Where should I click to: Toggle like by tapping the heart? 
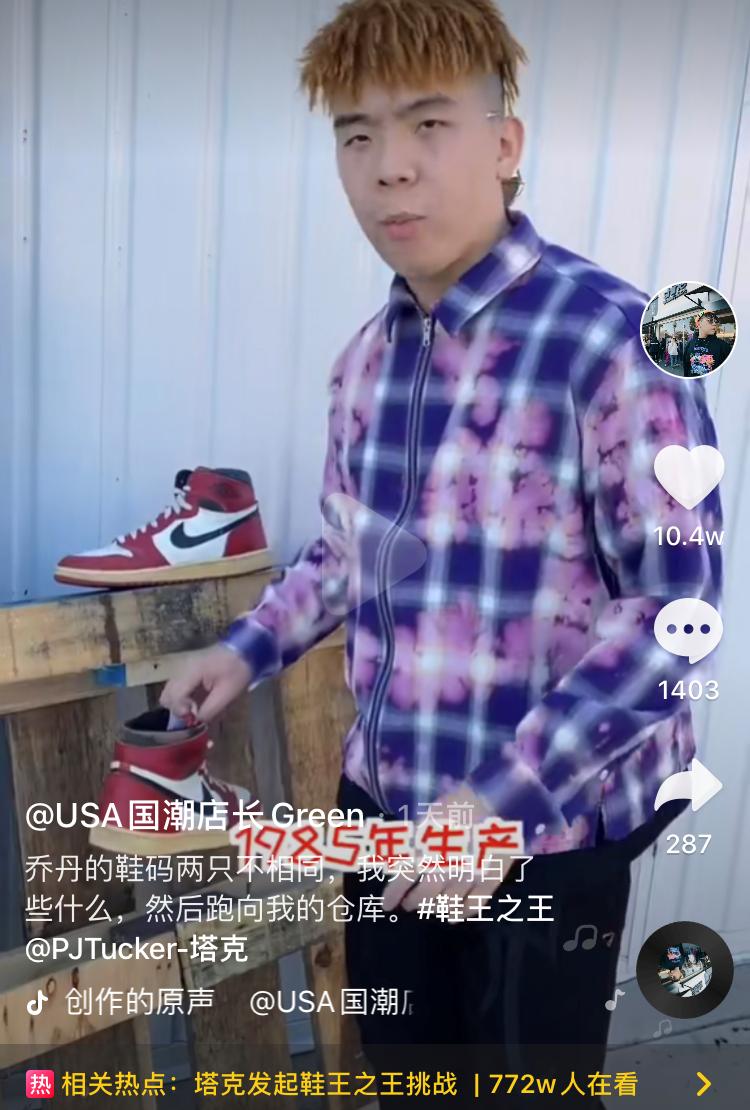point(686,477)
